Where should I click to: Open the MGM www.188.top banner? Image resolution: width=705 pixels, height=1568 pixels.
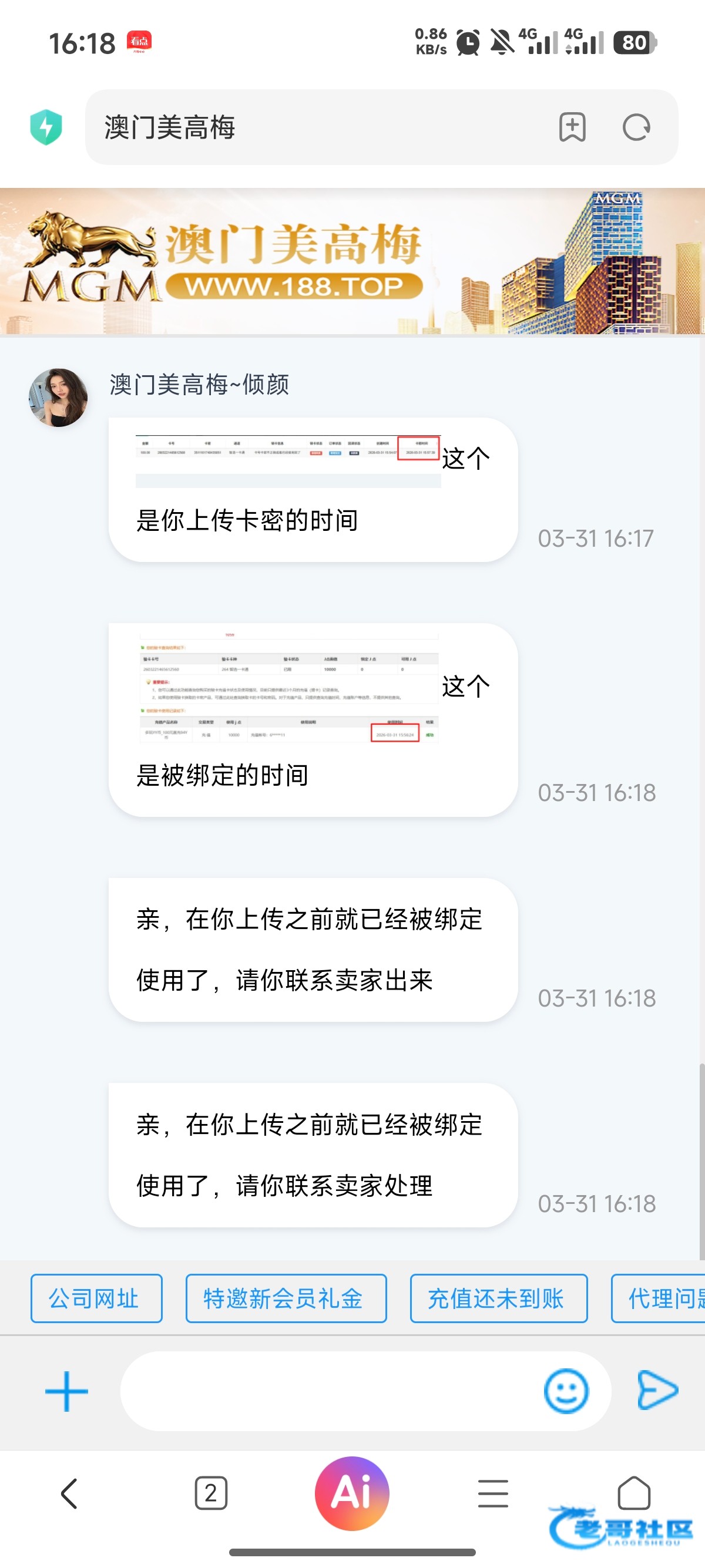pos(352,261)
